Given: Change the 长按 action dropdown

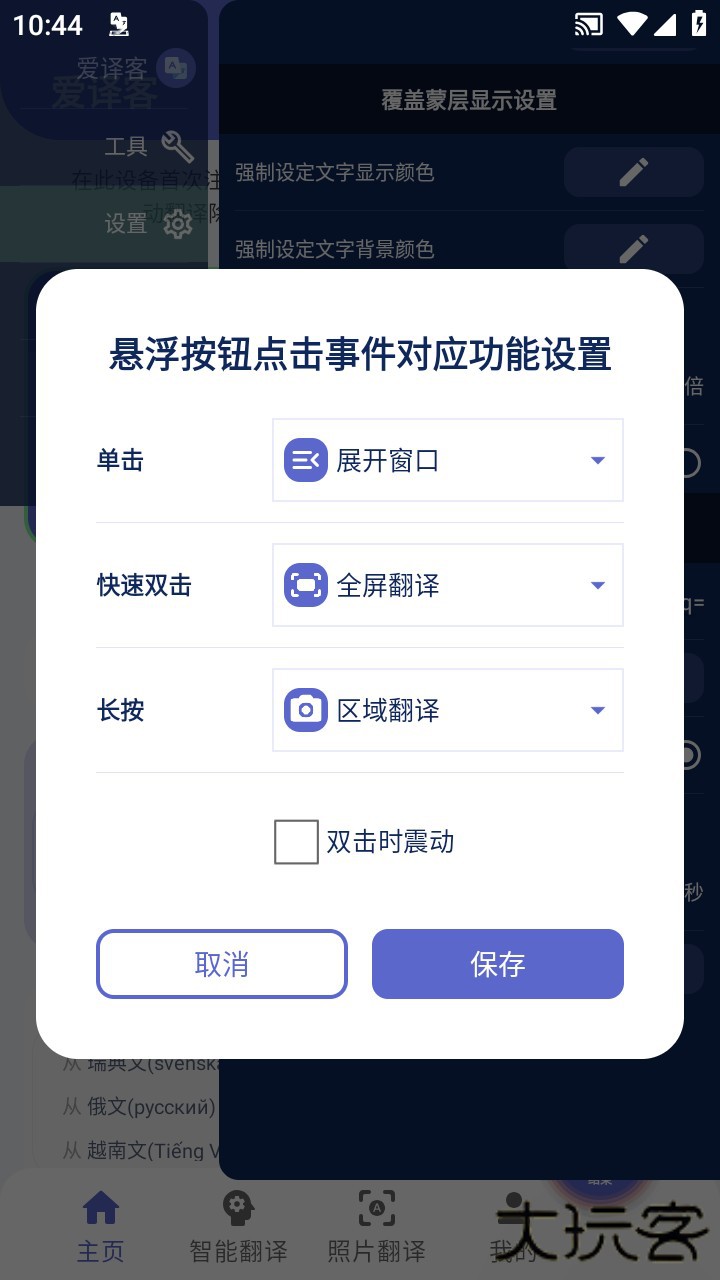Looking at the screenshot, I should point(447,710).
